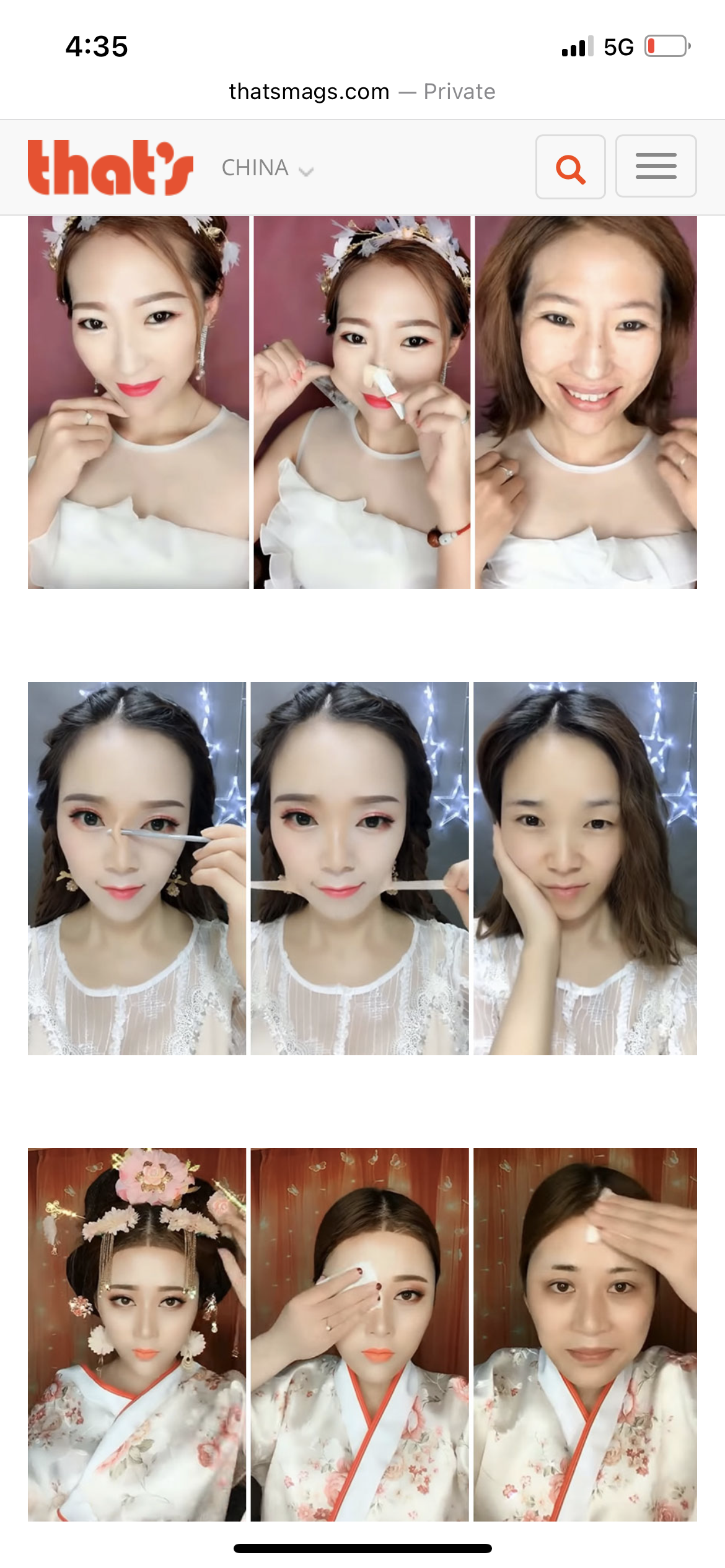Select the CHINA menu label
This screenshot has width=725, height=1568.
pos(255,168)
